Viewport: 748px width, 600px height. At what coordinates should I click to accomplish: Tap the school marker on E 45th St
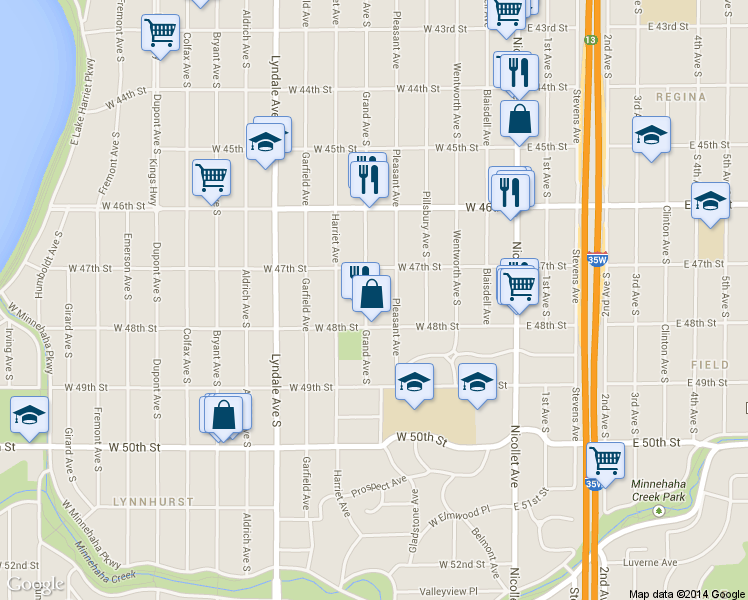[651, 134]
